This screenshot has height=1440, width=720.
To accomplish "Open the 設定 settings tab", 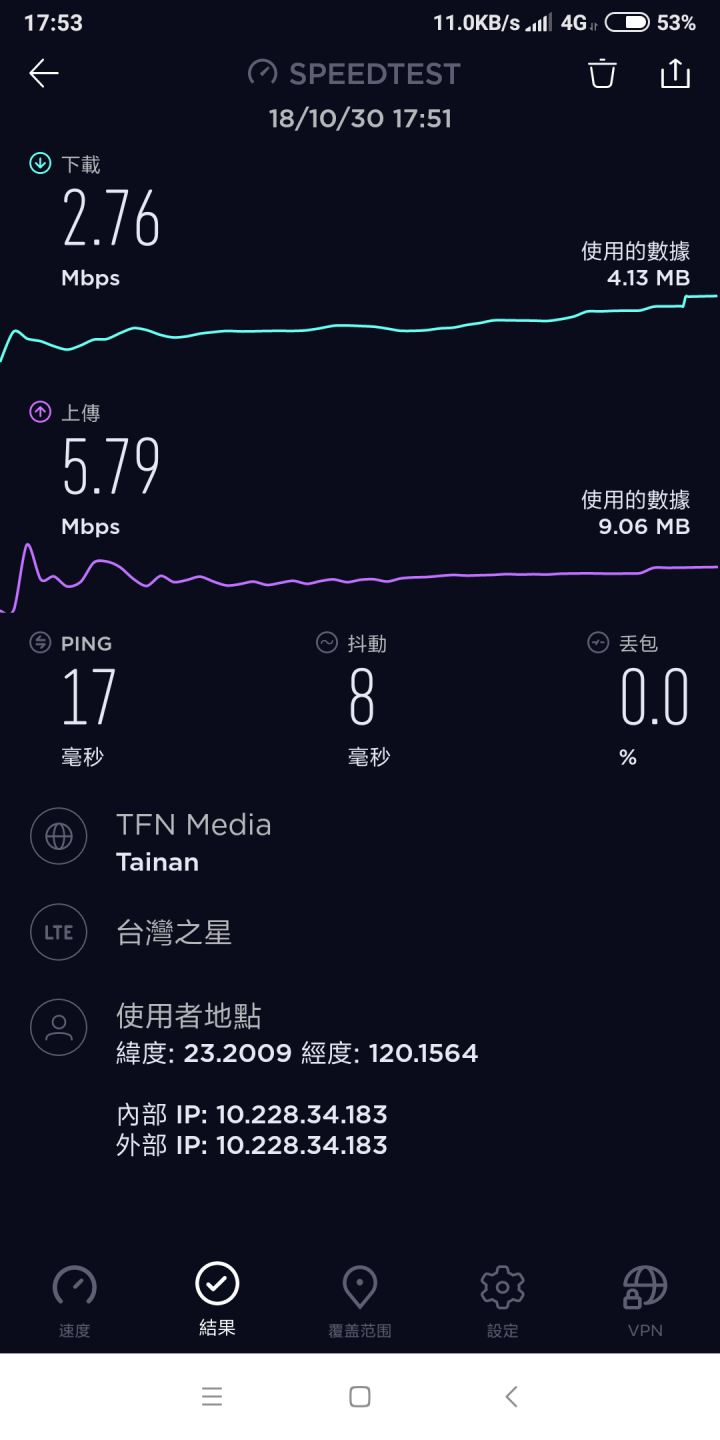I will [503, 1300].
